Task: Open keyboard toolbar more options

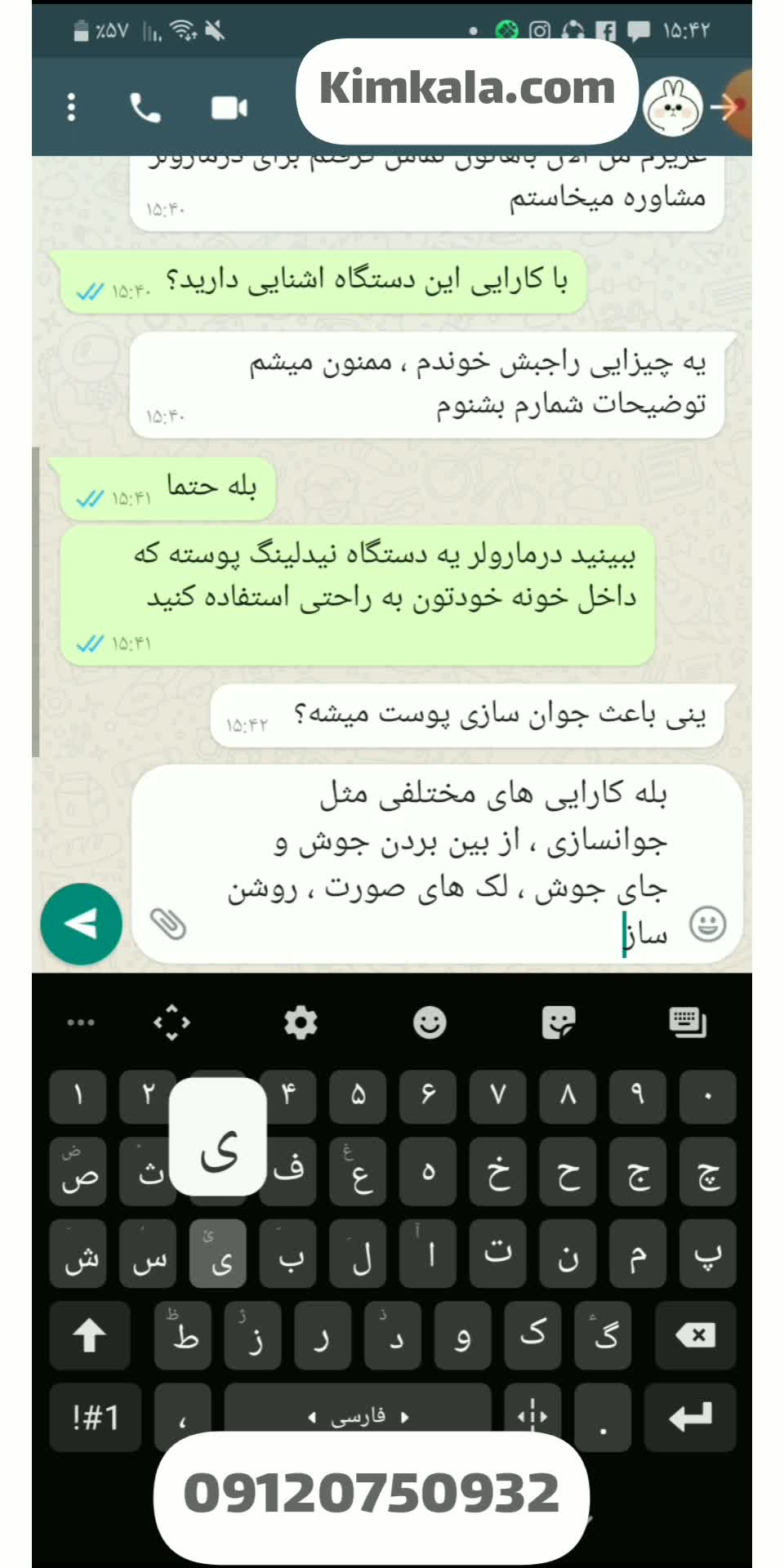Action: [x=81, y=1022]
